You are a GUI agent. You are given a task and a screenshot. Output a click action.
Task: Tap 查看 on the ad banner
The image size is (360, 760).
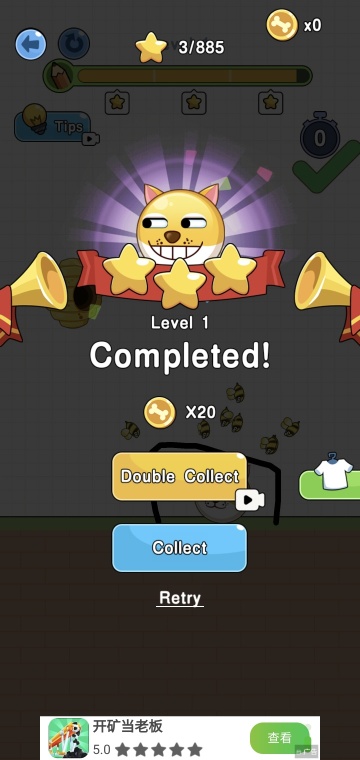coord(280,738)
